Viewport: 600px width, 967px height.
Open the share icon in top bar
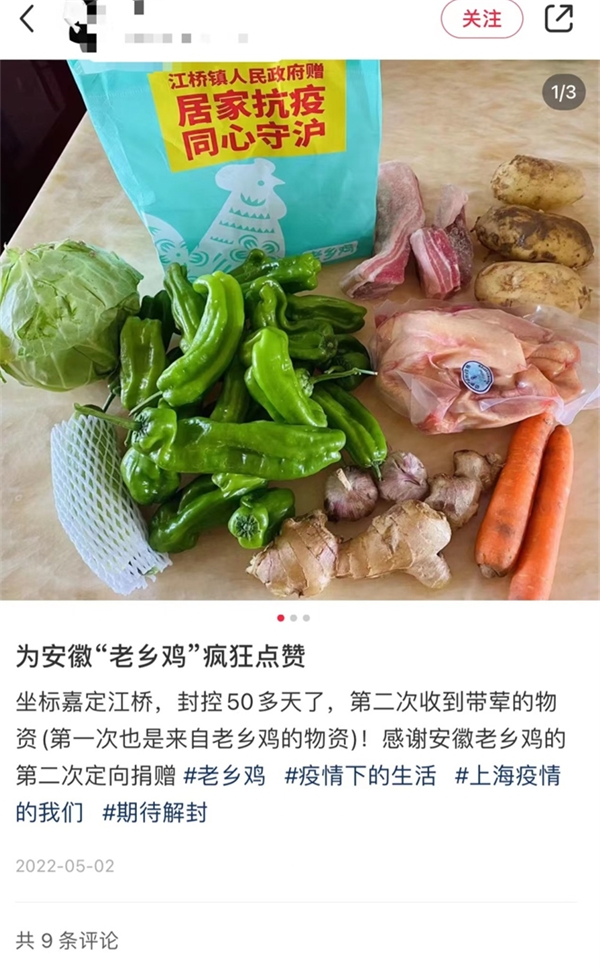pyautogui.click(x=558, y=19)
